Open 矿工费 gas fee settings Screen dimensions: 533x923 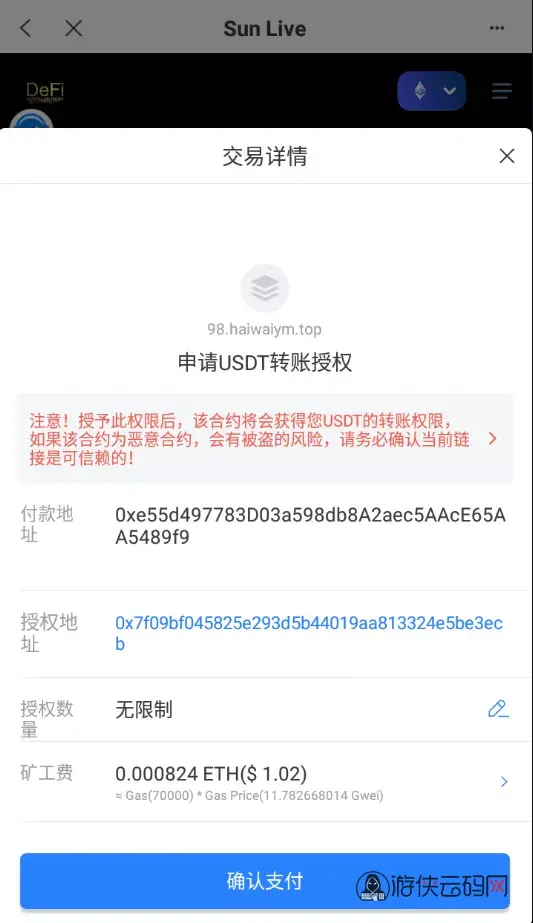pyautogui.click(x=265, y=782)
